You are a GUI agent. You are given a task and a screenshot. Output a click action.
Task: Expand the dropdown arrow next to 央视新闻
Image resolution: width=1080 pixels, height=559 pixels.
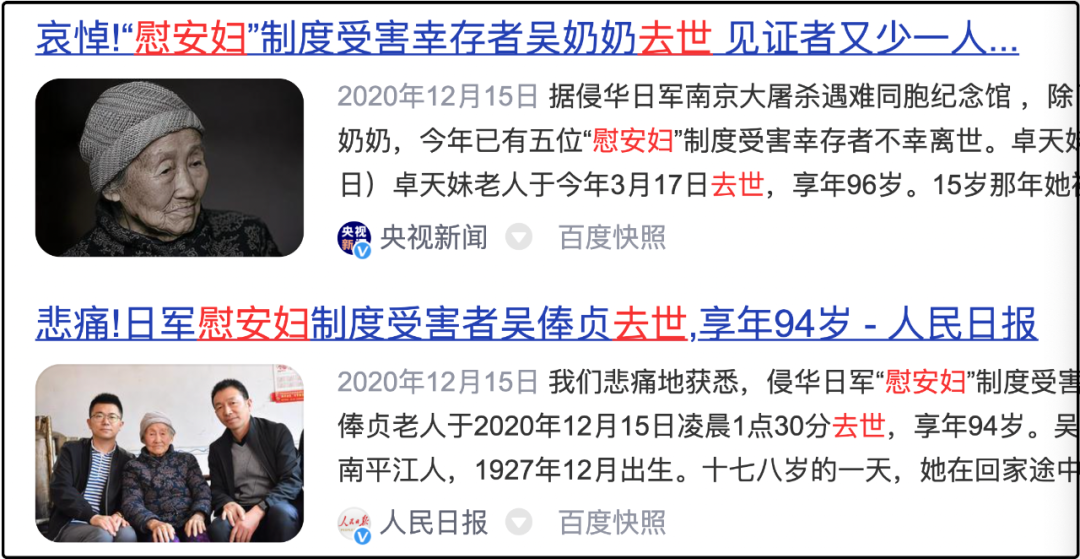point(518,238)
